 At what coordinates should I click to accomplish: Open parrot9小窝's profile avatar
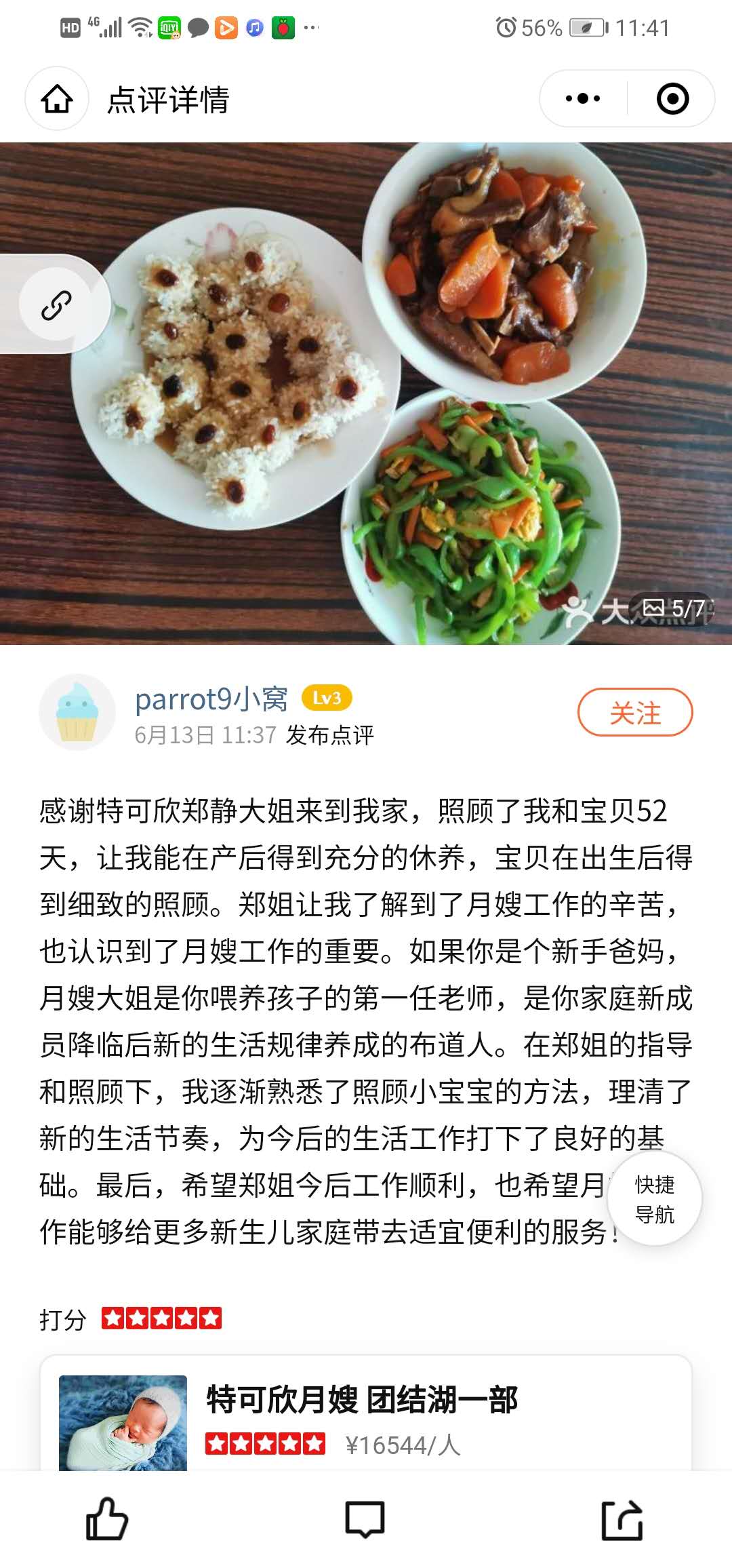(x=77, y=712)
